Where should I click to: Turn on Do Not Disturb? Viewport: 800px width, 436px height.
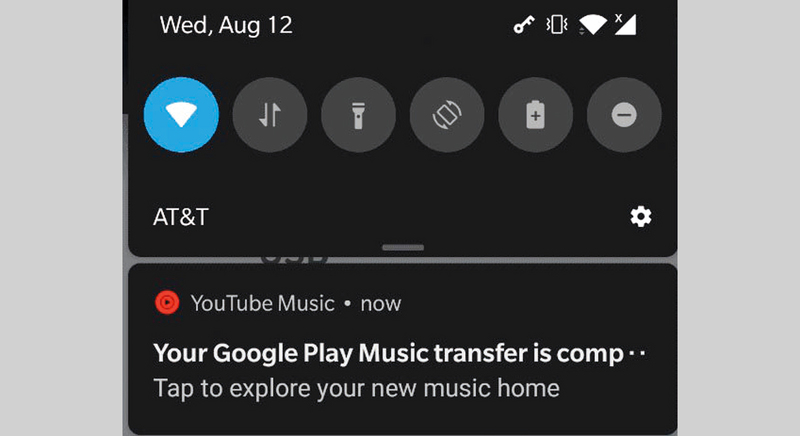click(x=623, y=115)
